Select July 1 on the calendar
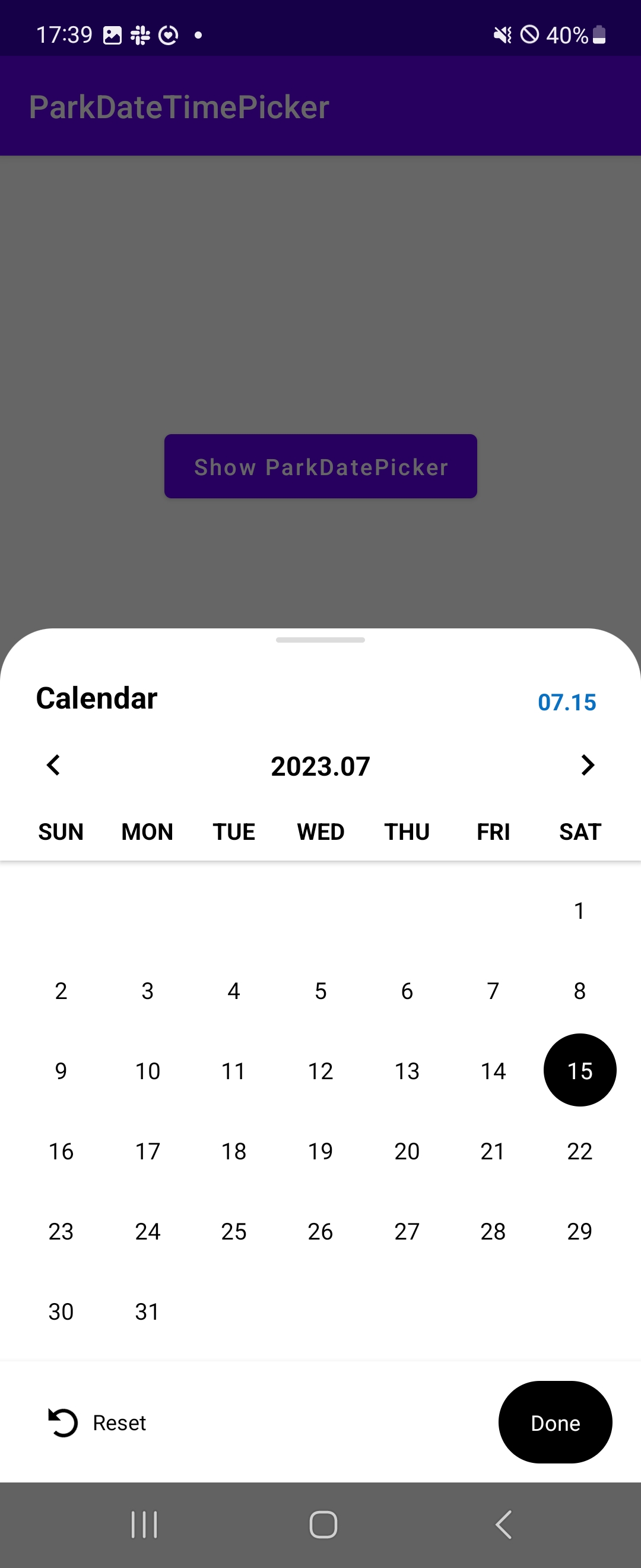The height and width of the screenshot is (1568, 641). (579, 910)
